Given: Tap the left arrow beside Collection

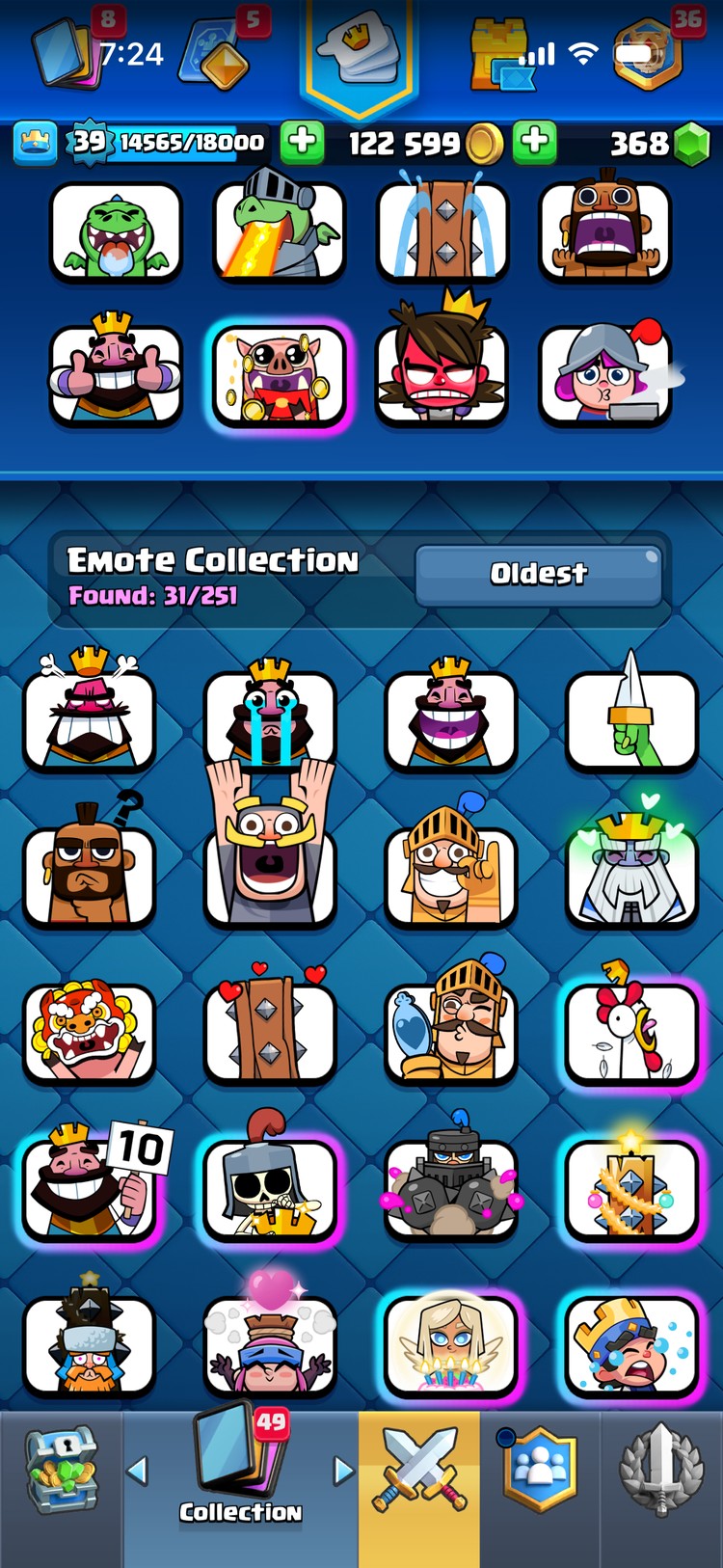Looking at the screenshot, I should click(x=138, y=1470).
